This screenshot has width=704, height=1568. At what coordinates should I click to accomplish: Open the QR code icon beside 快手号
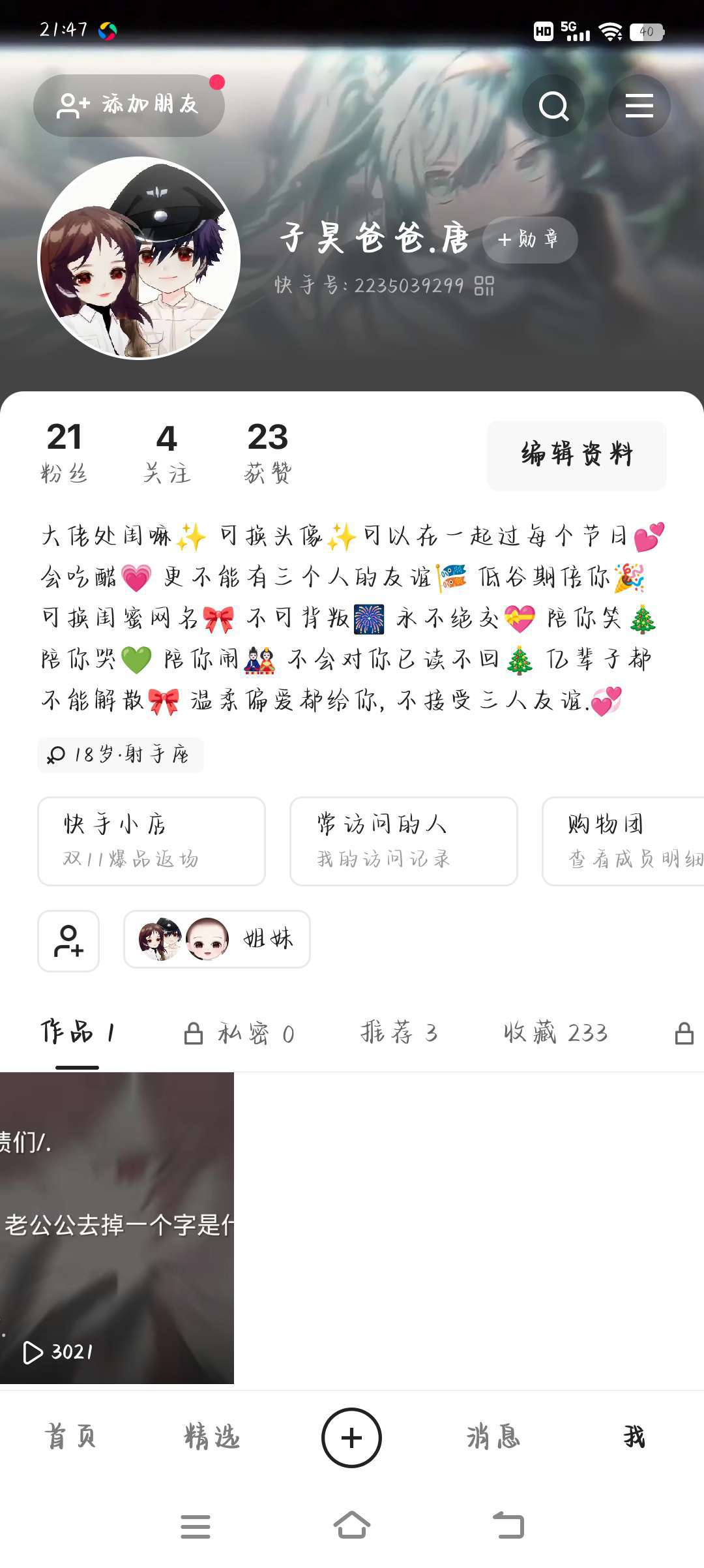484,286
